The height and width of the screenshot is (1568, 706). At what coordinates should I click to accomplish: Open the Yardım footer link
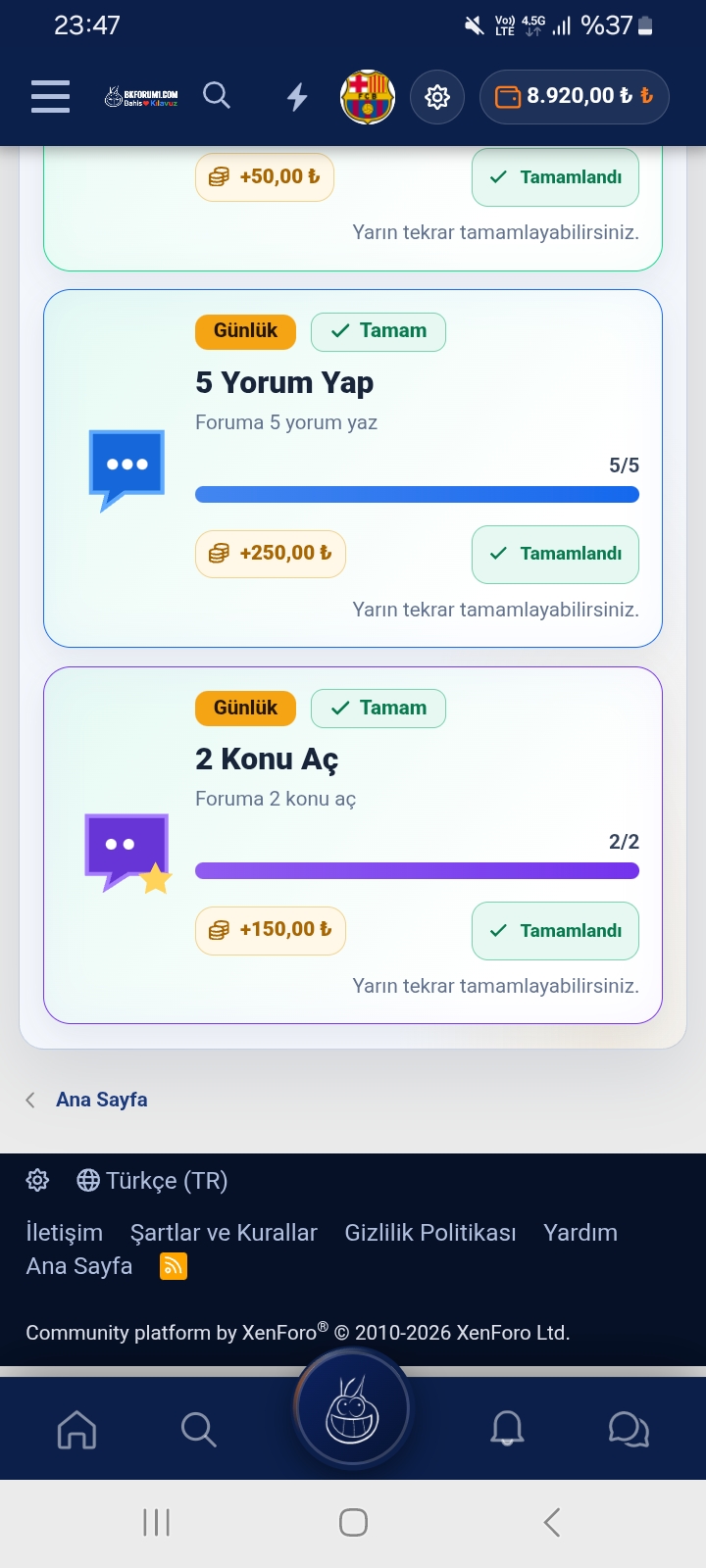(580, 1233)
